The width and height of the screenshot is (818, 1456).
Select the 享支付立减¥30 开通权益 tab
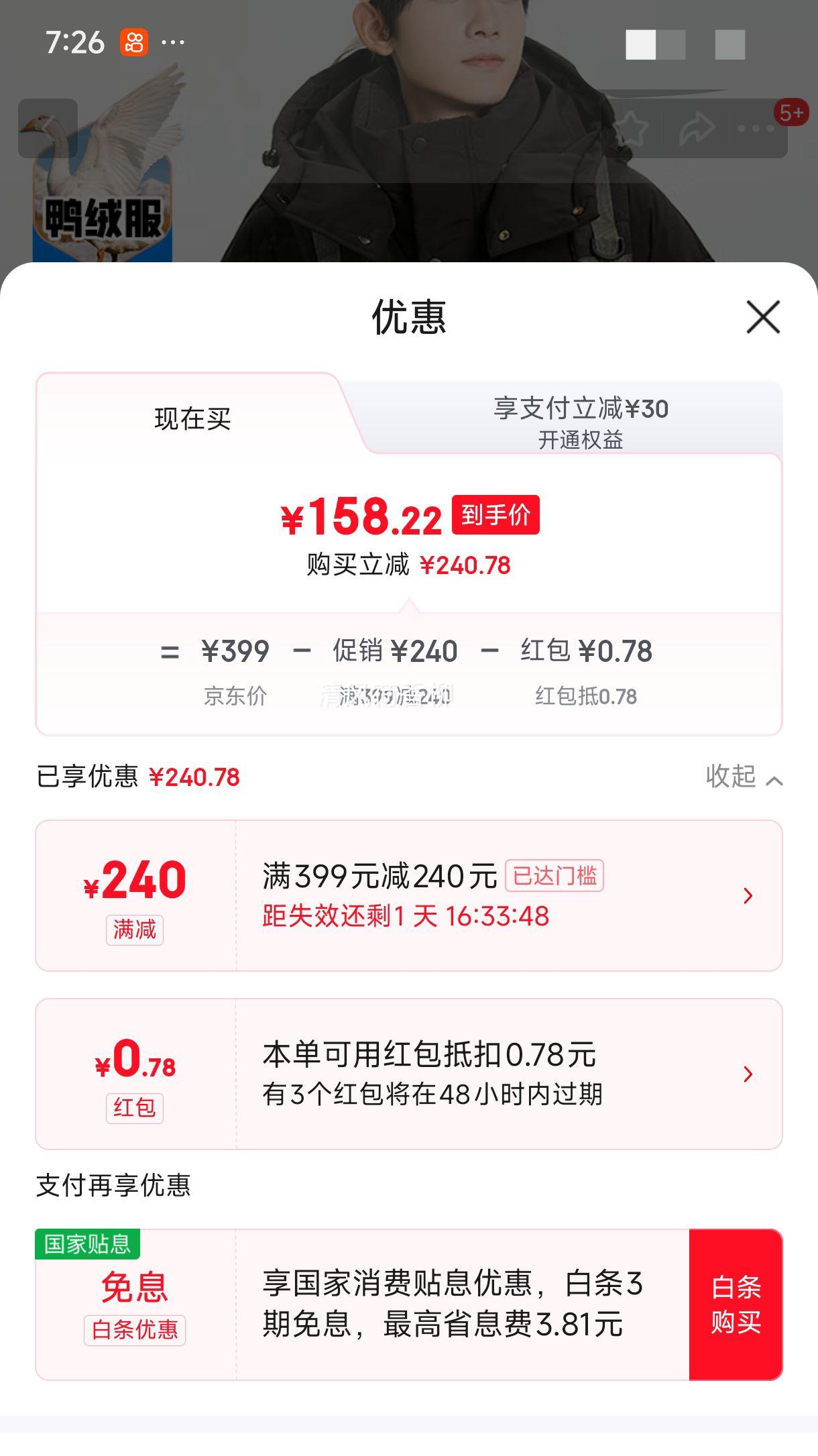[581, 421]
